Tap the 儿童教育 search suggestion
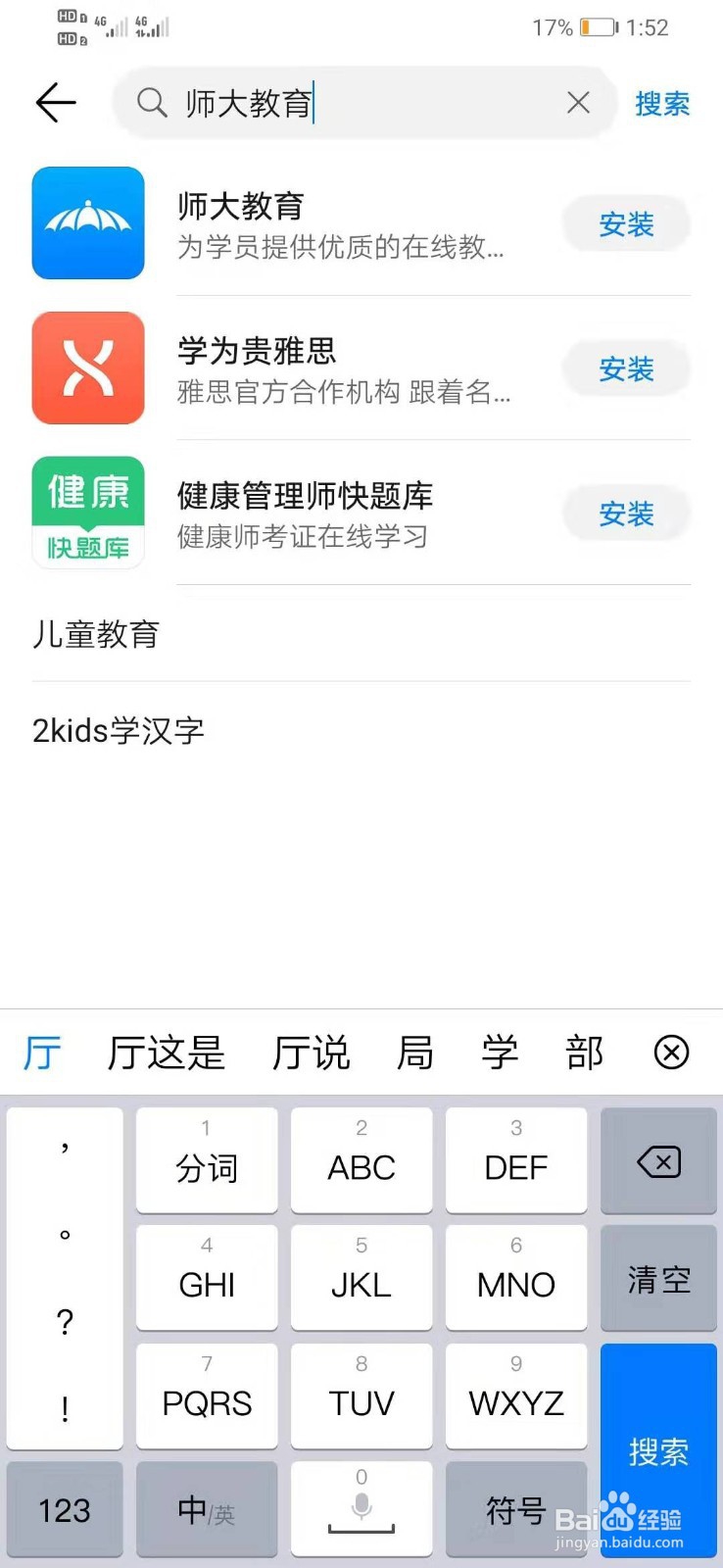Viewport: 723px width, 1568px height. click(94, 634)
